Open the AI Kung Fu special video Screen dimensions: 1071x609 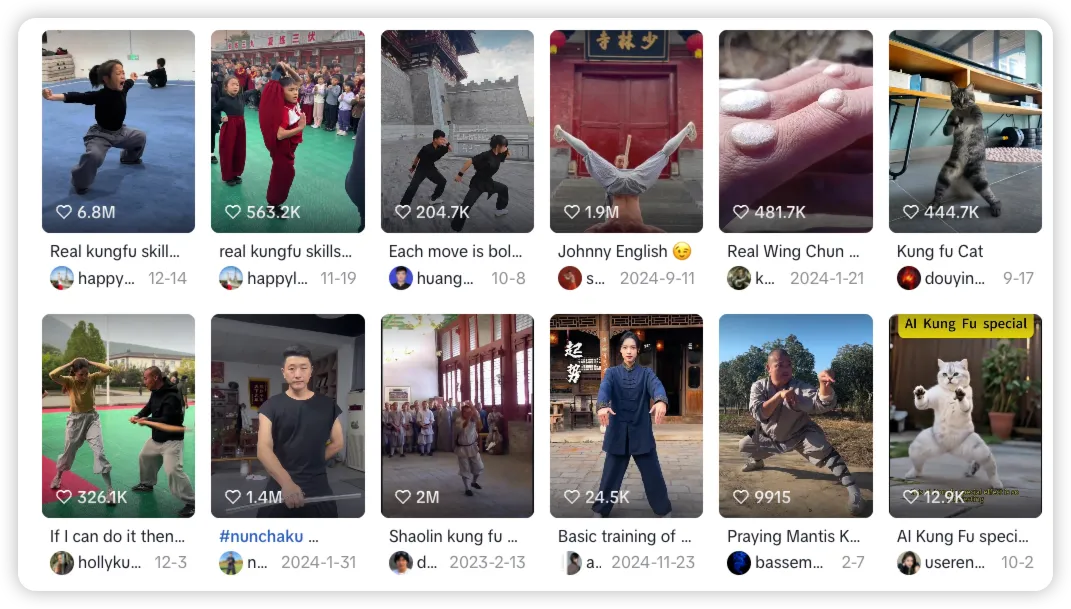pos(965,416)
